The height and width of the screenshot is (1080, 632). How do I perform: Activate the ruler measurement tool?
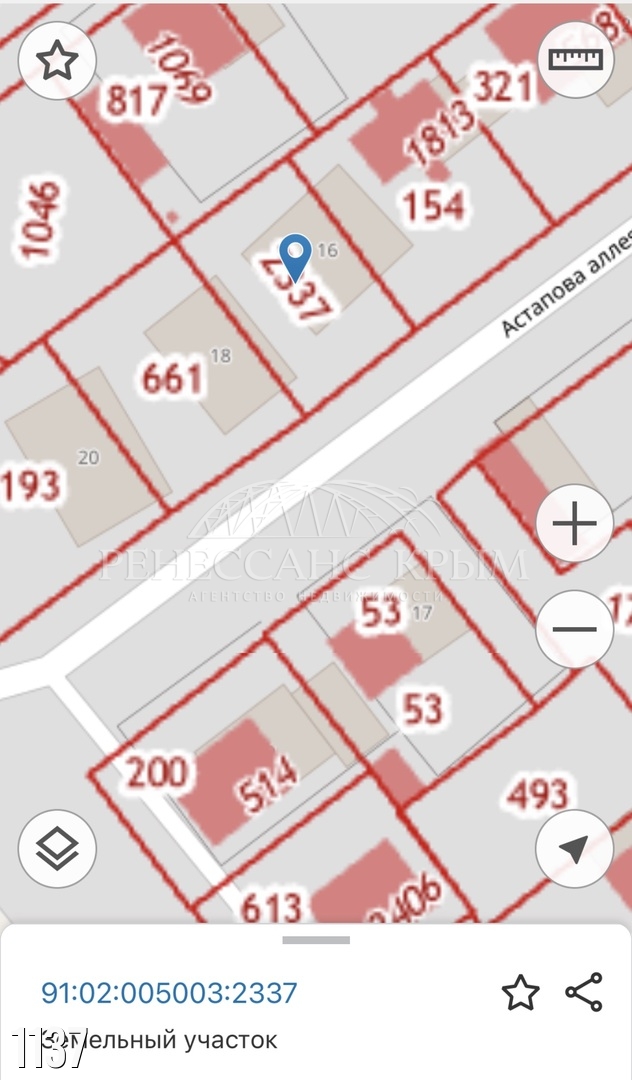click(575, 60)
